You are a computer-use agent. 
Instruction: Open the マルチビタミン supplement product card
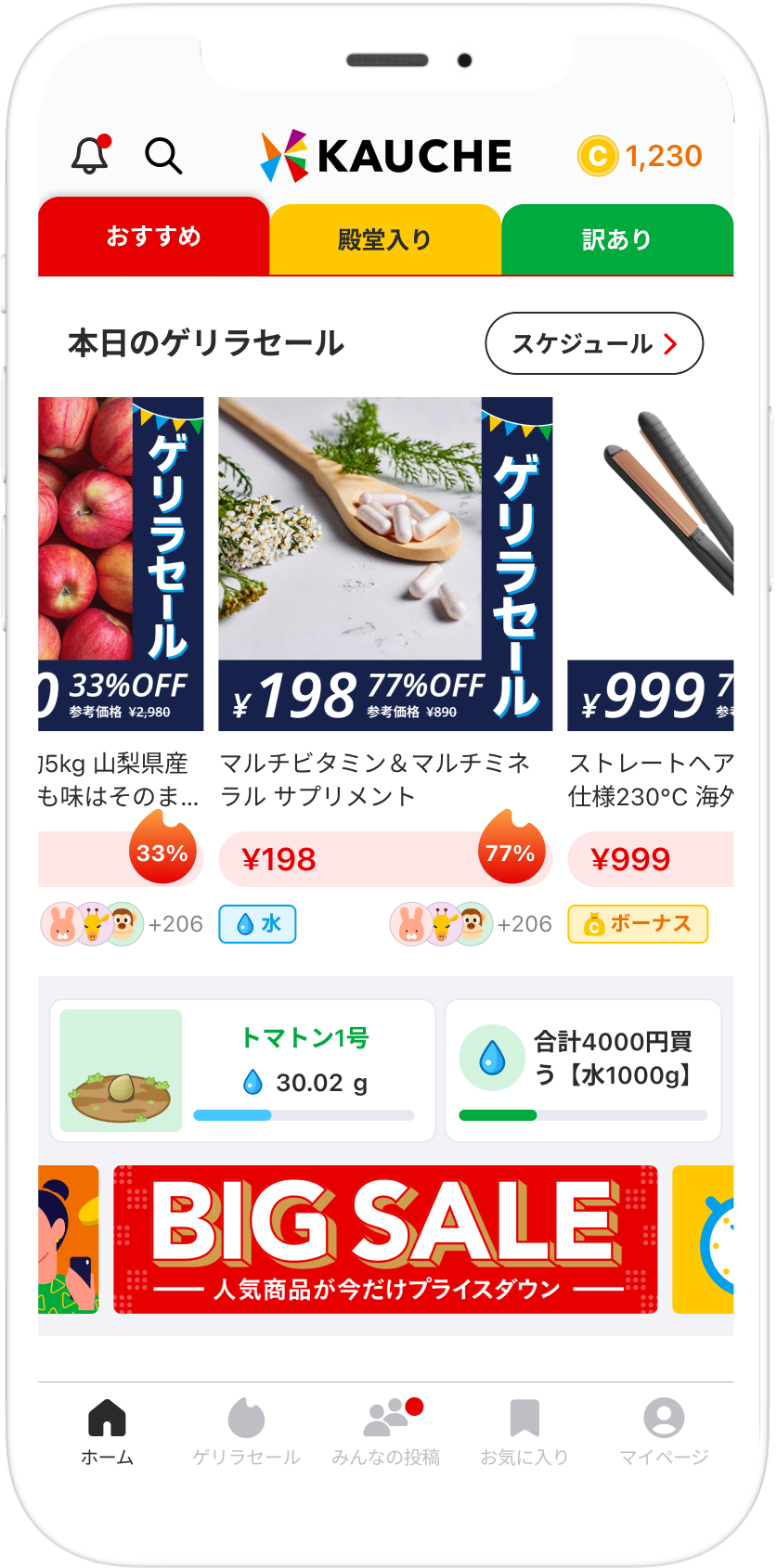385,670
